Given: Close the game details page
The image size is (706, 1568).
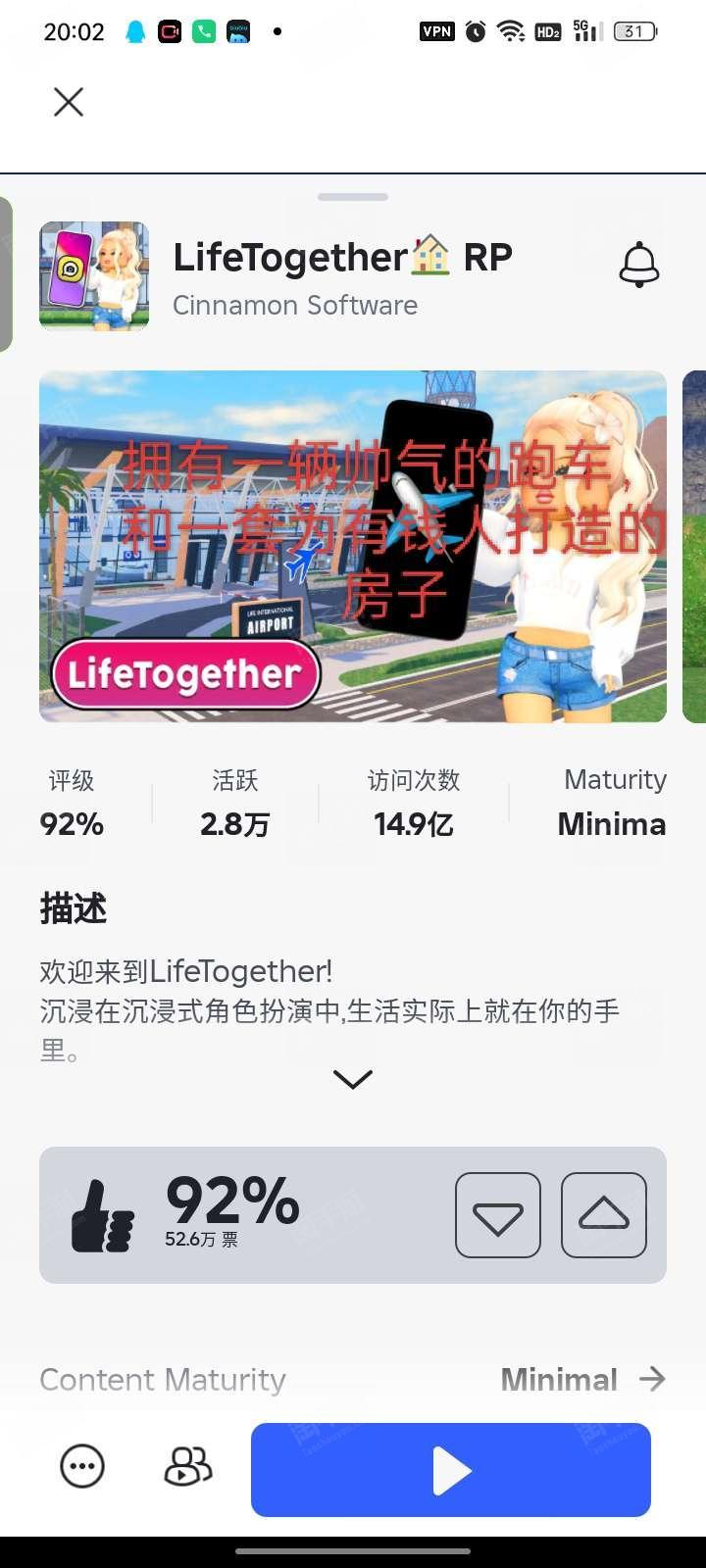Looking at the screenshot, I should pos(69,102).
